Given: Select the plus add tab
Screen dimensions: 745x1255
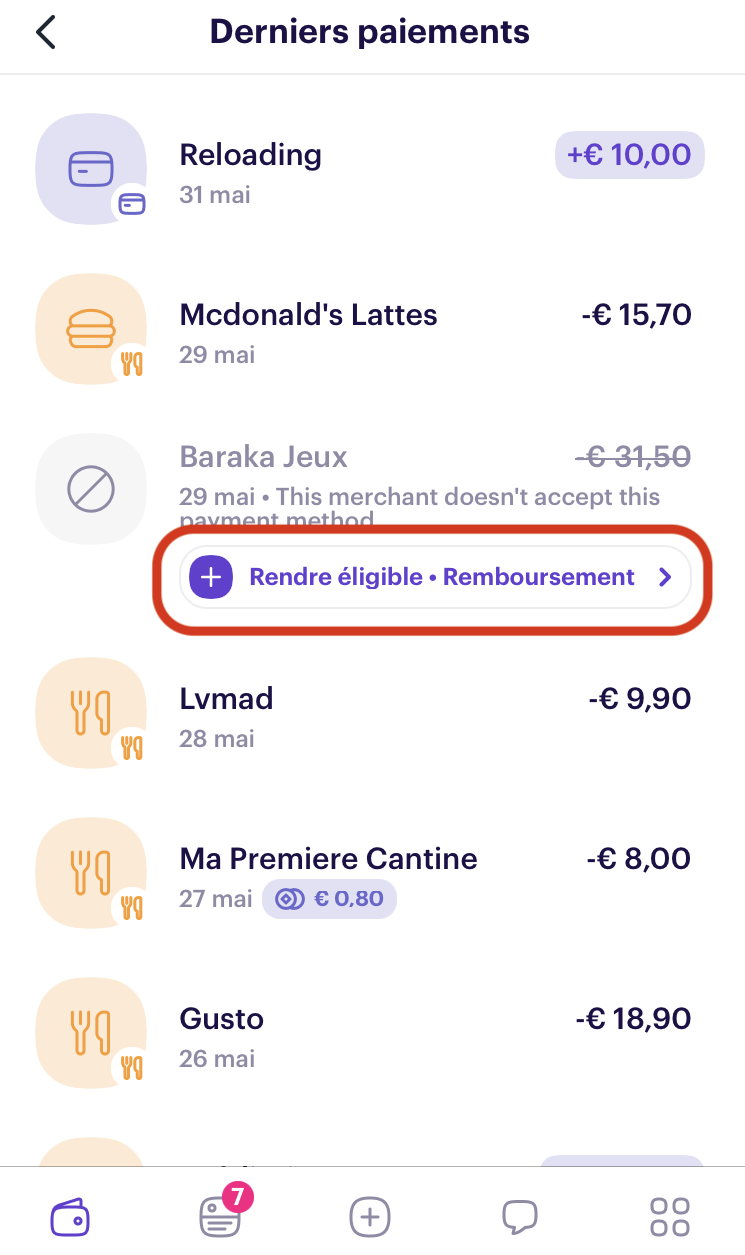Looking at the screenshot, I should [x=370, y=1217].
